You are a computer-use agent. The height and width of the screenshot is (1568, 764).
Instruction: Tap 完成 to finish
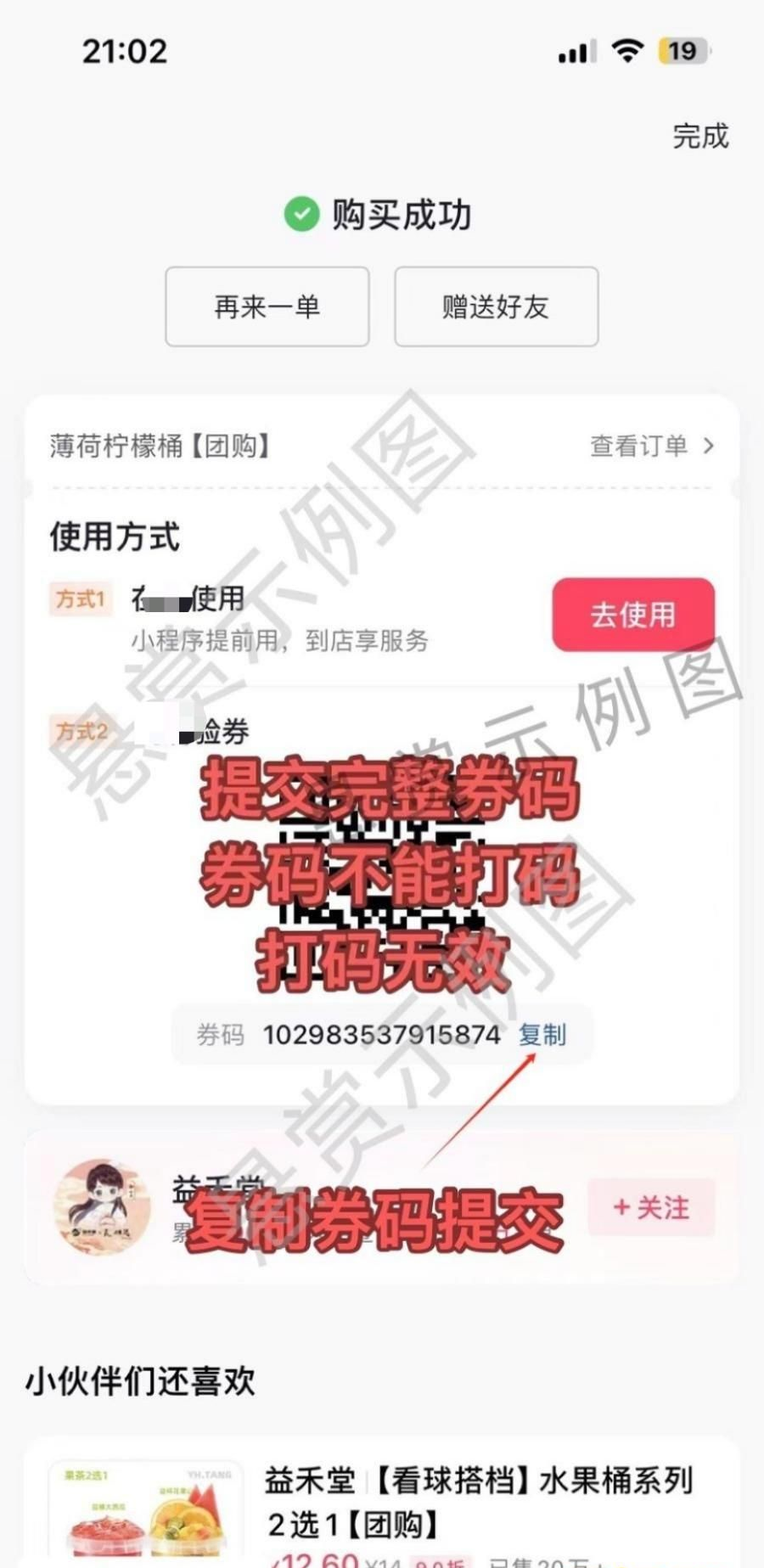(700, 136)
